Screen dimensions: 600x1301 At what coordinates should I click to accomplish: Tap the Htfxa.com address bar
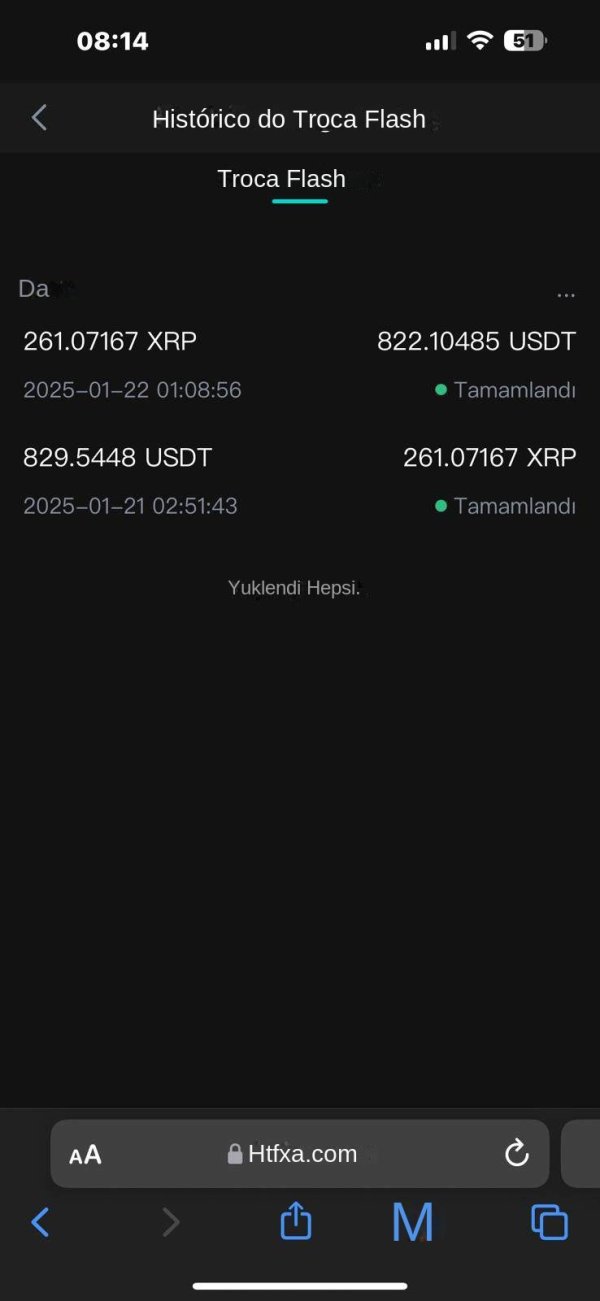[x=300, y=1154]
